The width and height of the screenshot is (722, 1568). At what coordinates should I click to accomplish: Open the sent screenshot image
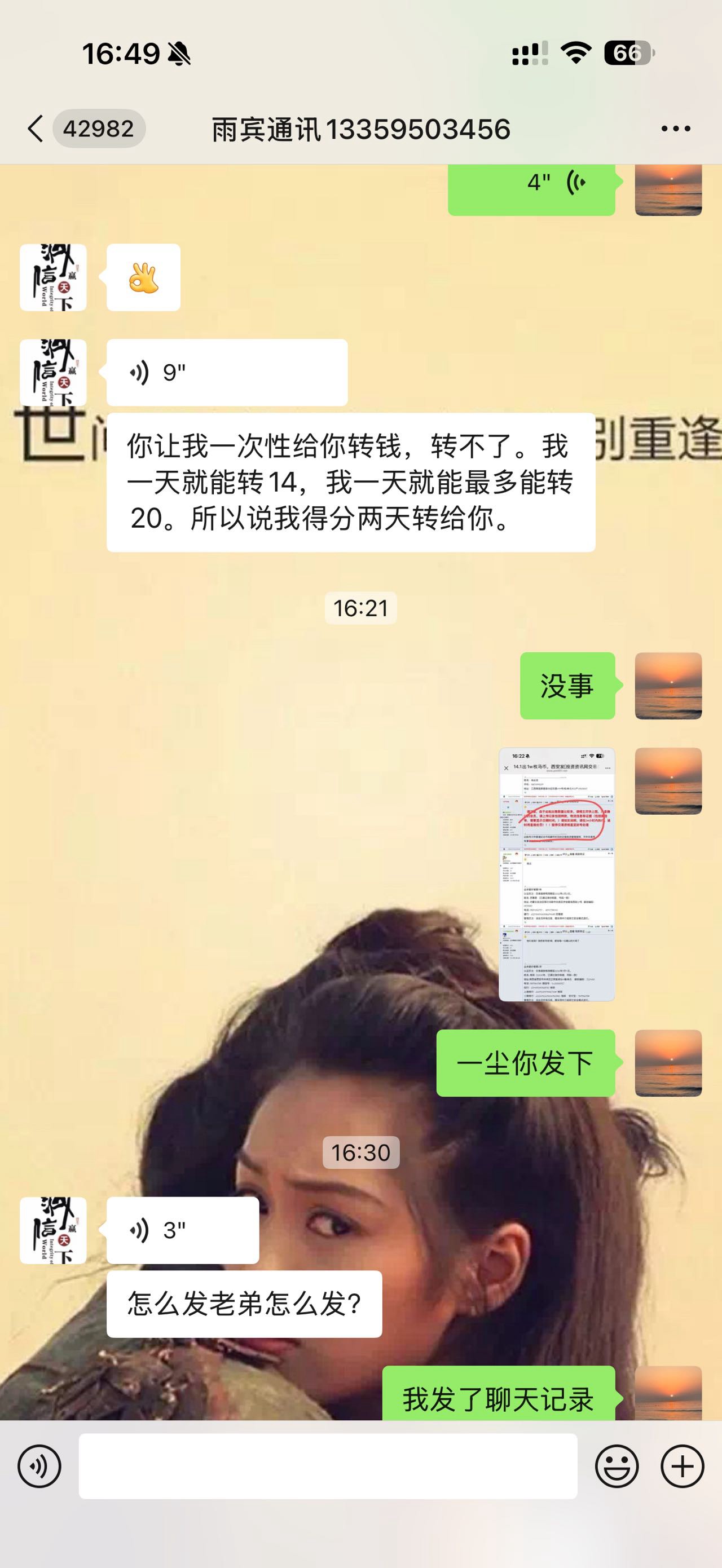pos(556,874)
